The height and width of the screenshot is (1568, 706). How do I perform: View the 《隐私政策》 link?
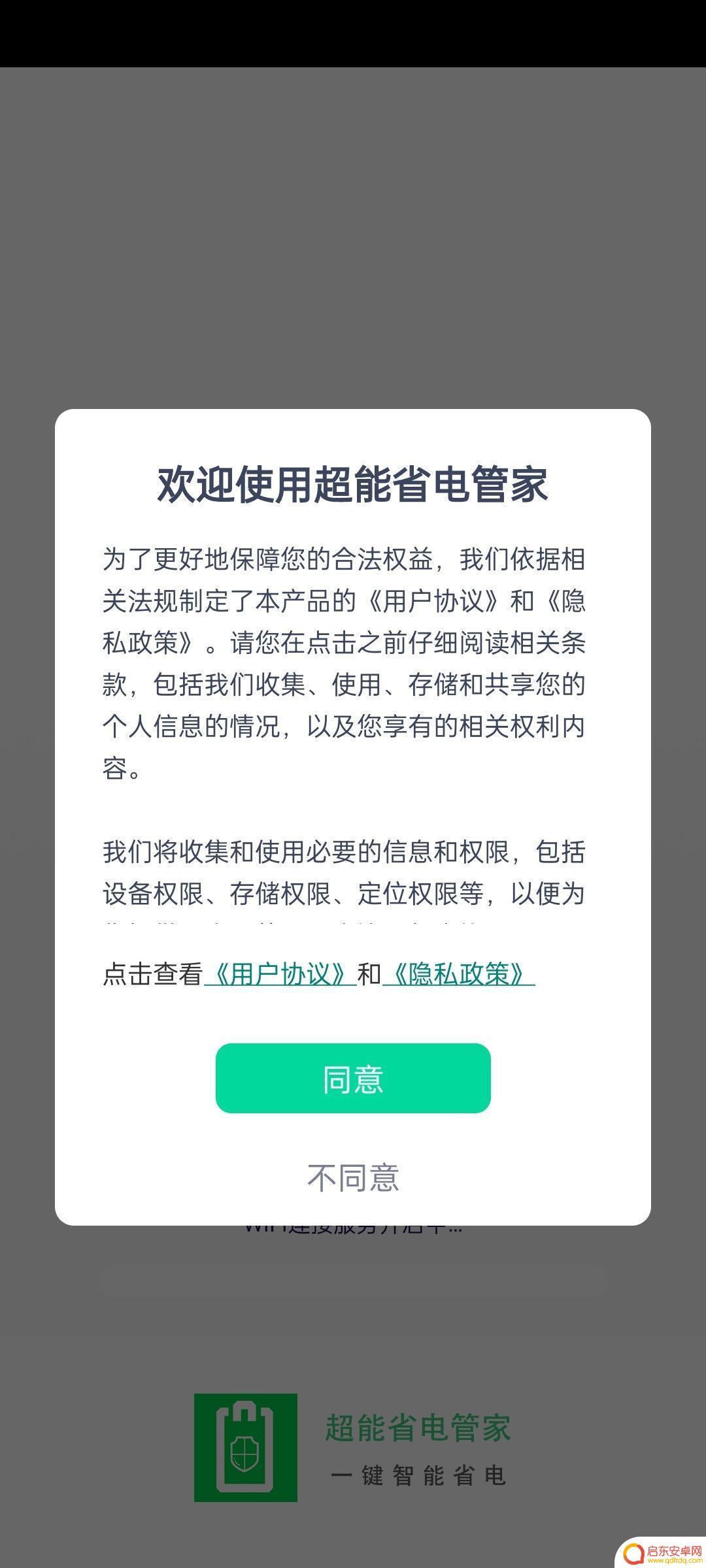pyautogui.click(x=458, y=974)
